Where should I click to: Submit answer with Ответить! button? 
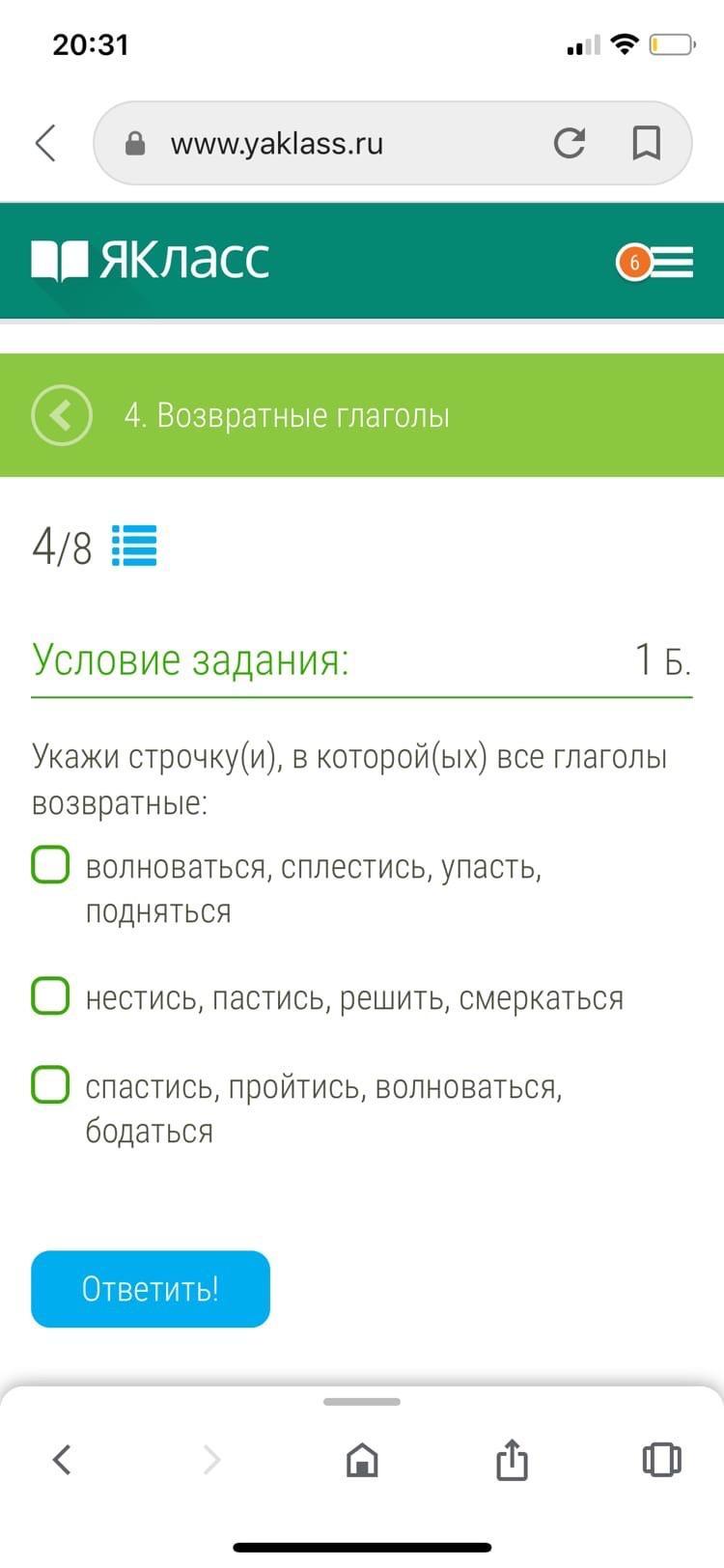(151, 1289)
